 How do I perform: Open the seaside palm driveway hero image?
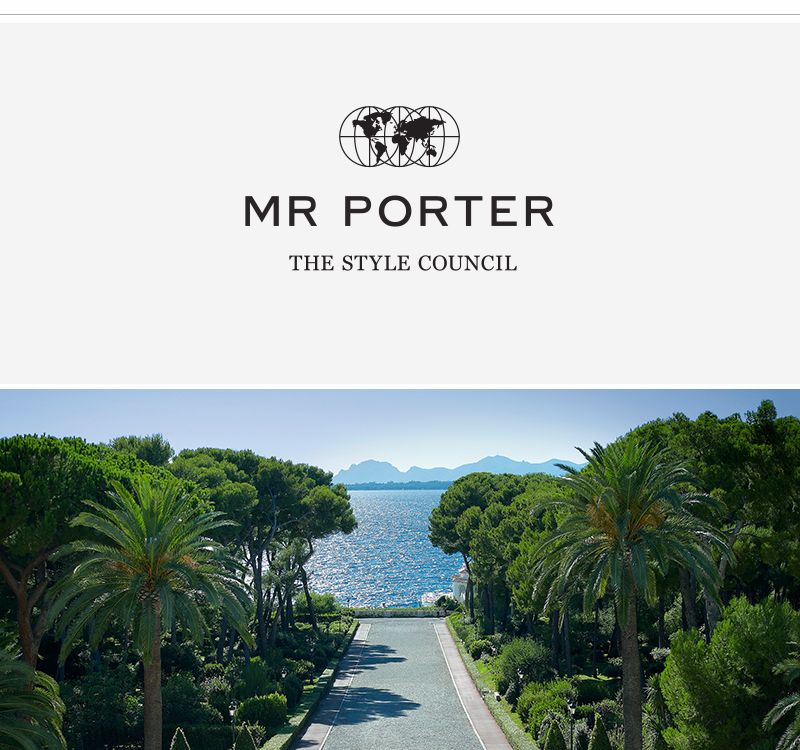(x=400, y=569)
